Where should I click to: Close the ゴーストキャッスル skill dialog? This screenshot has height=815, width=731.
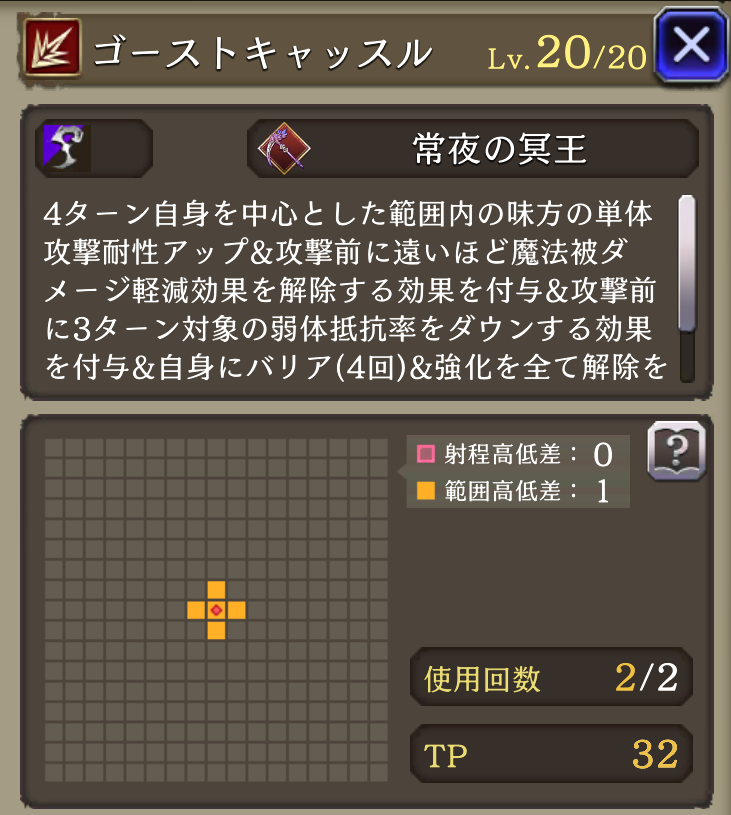(690, 46)
